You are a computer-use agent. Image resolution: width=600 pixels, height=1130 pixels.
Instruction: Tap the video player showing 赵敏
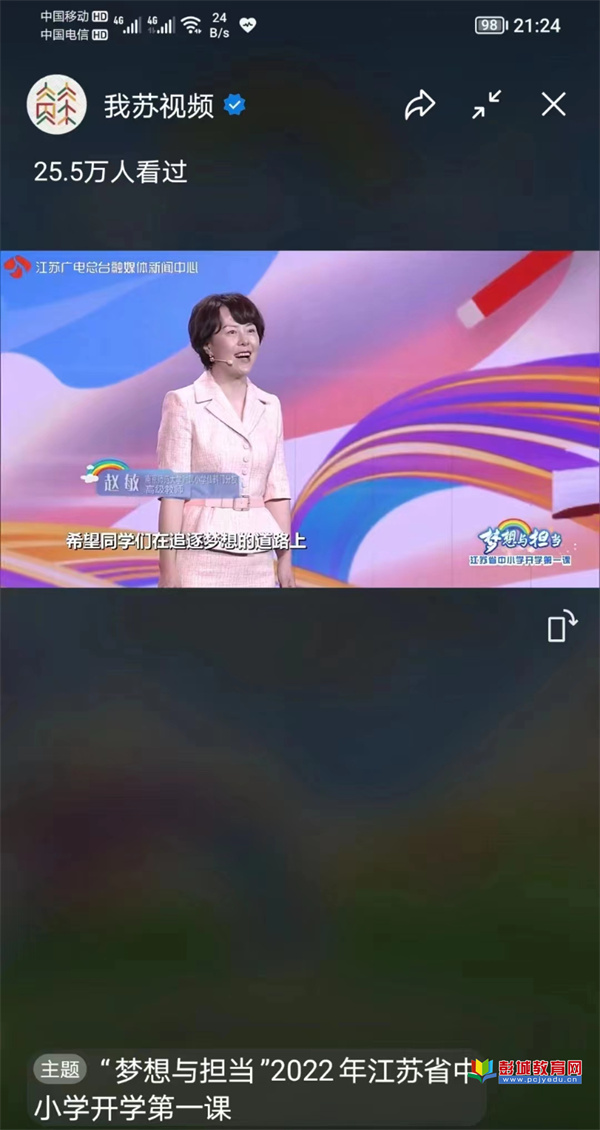[x=300, y=418]
